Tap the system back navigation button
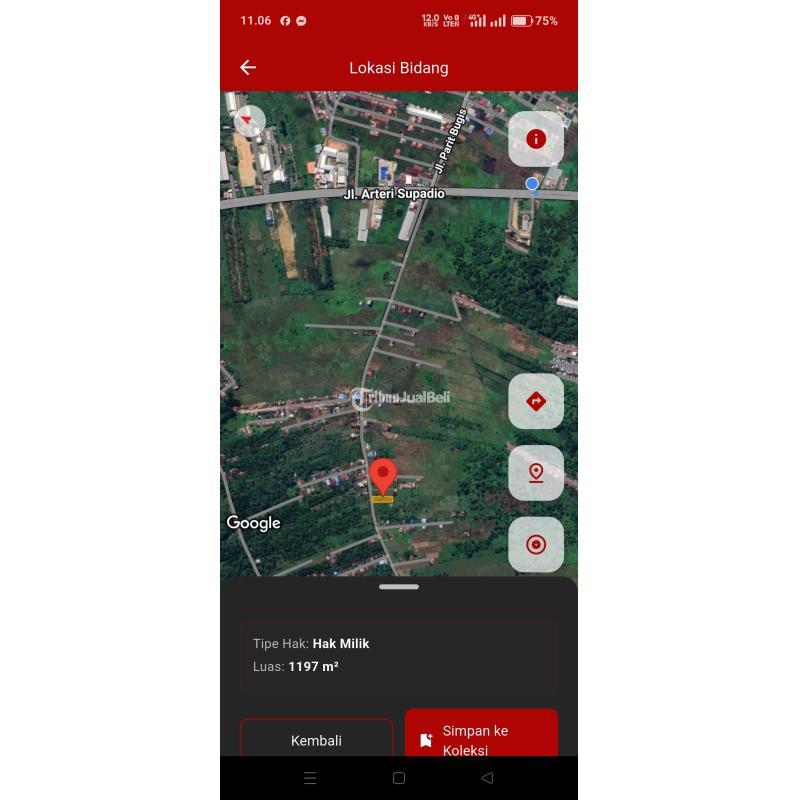The width and height of the screenshot is (800, 800). coord(487,778)
